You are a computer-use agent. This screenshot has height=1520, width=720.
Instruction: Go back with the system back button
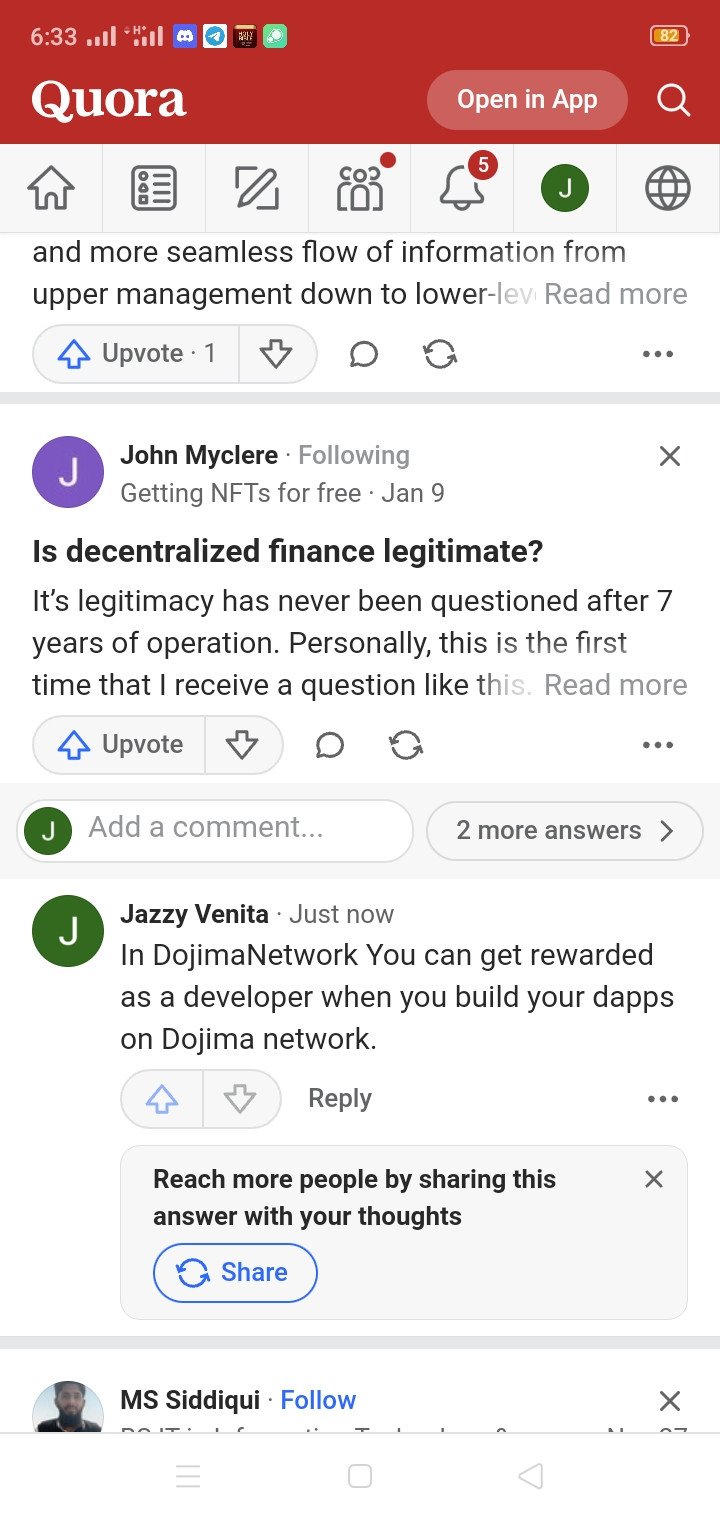pos(530,1476)
